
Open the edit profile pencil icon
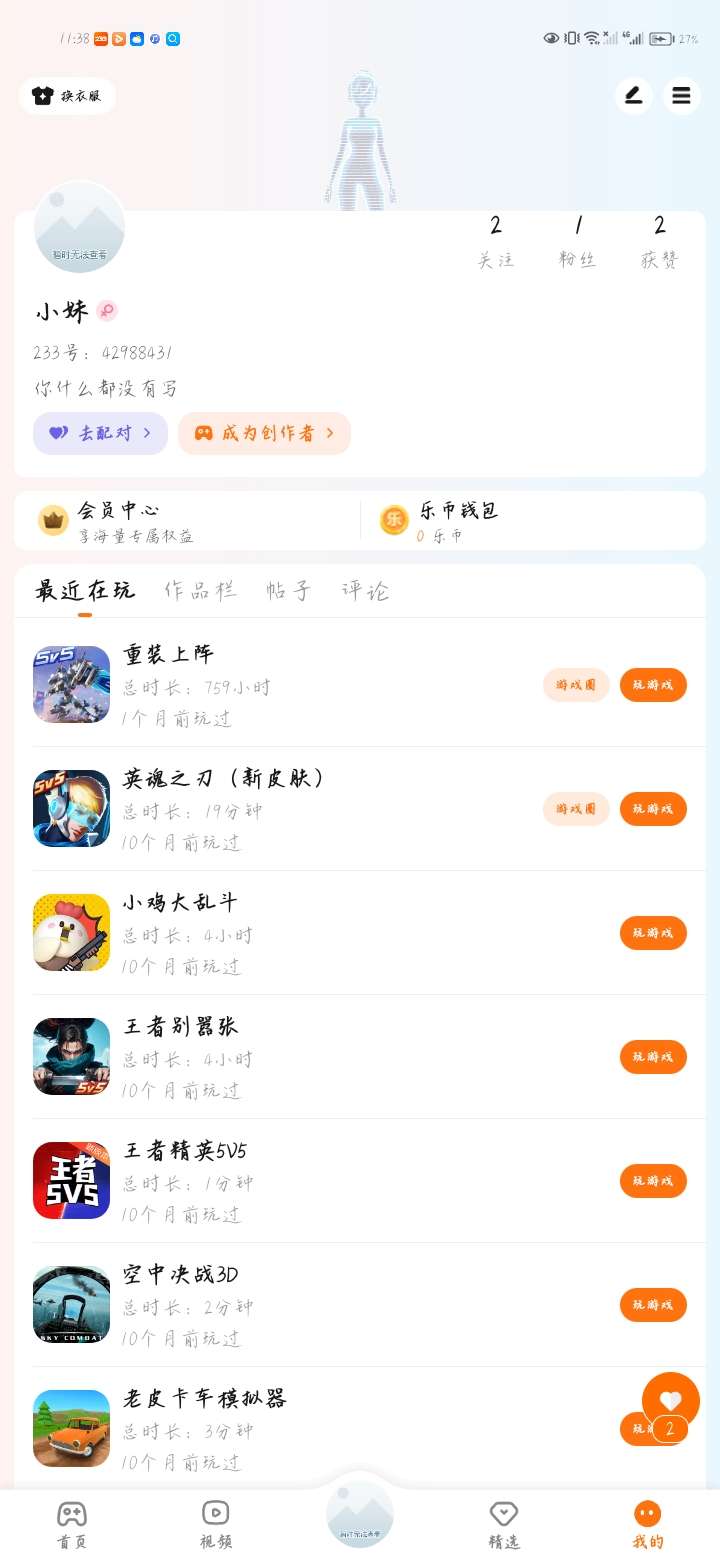(633, 96)
